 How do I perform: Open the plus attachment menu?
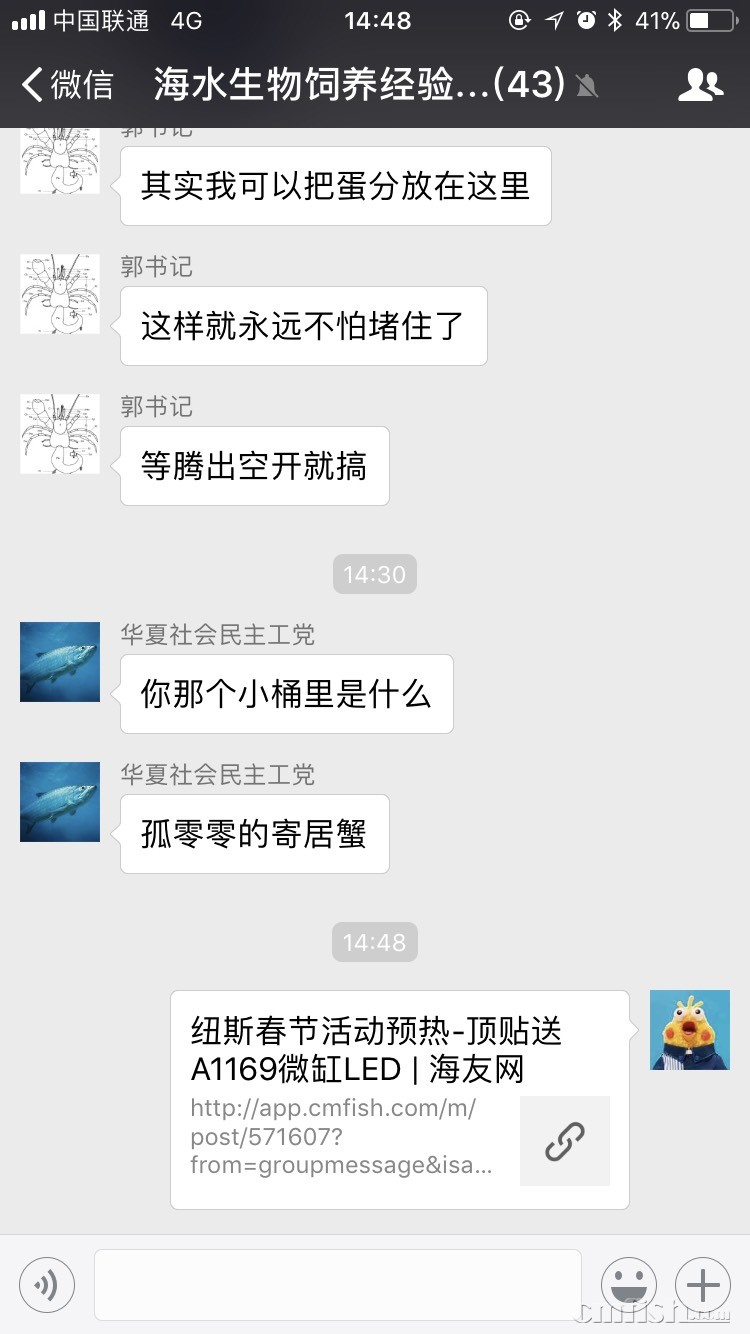pyautogui.click(x=703, y=1284)
